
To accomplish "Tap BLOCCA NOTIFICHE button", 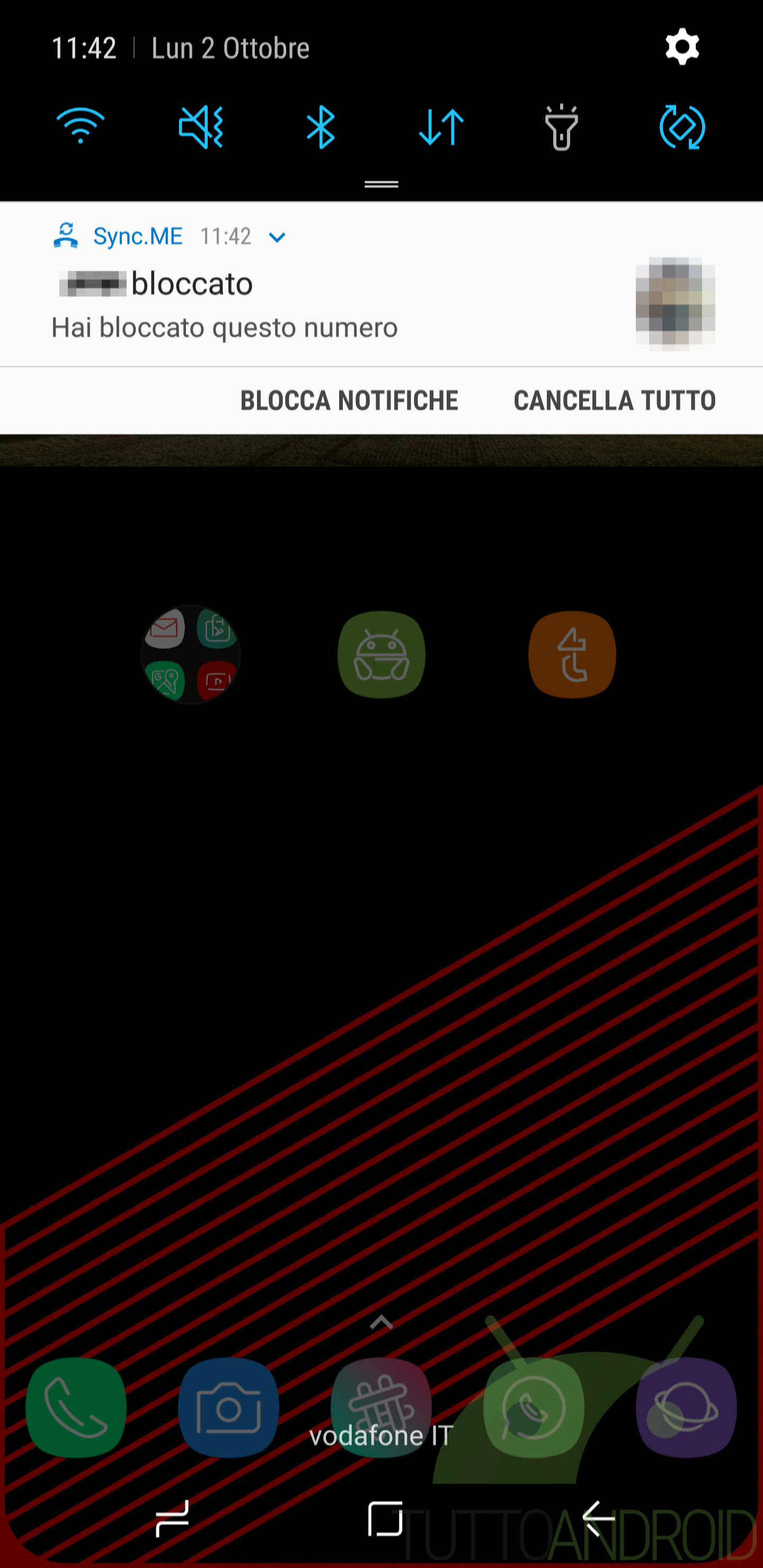I will point(349,400).
